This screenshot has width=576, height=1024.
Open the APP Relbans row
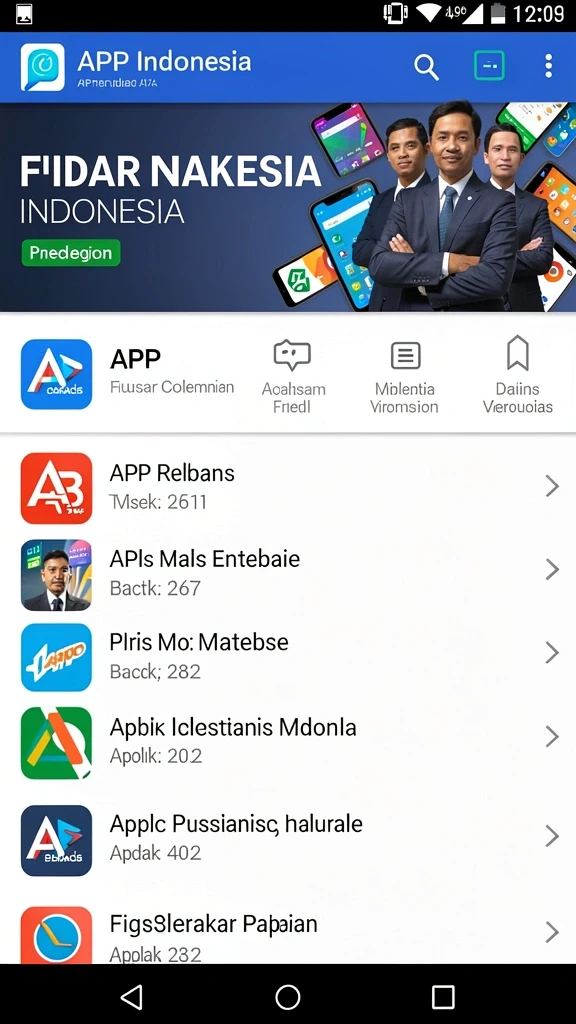click(x=288, y=487)
